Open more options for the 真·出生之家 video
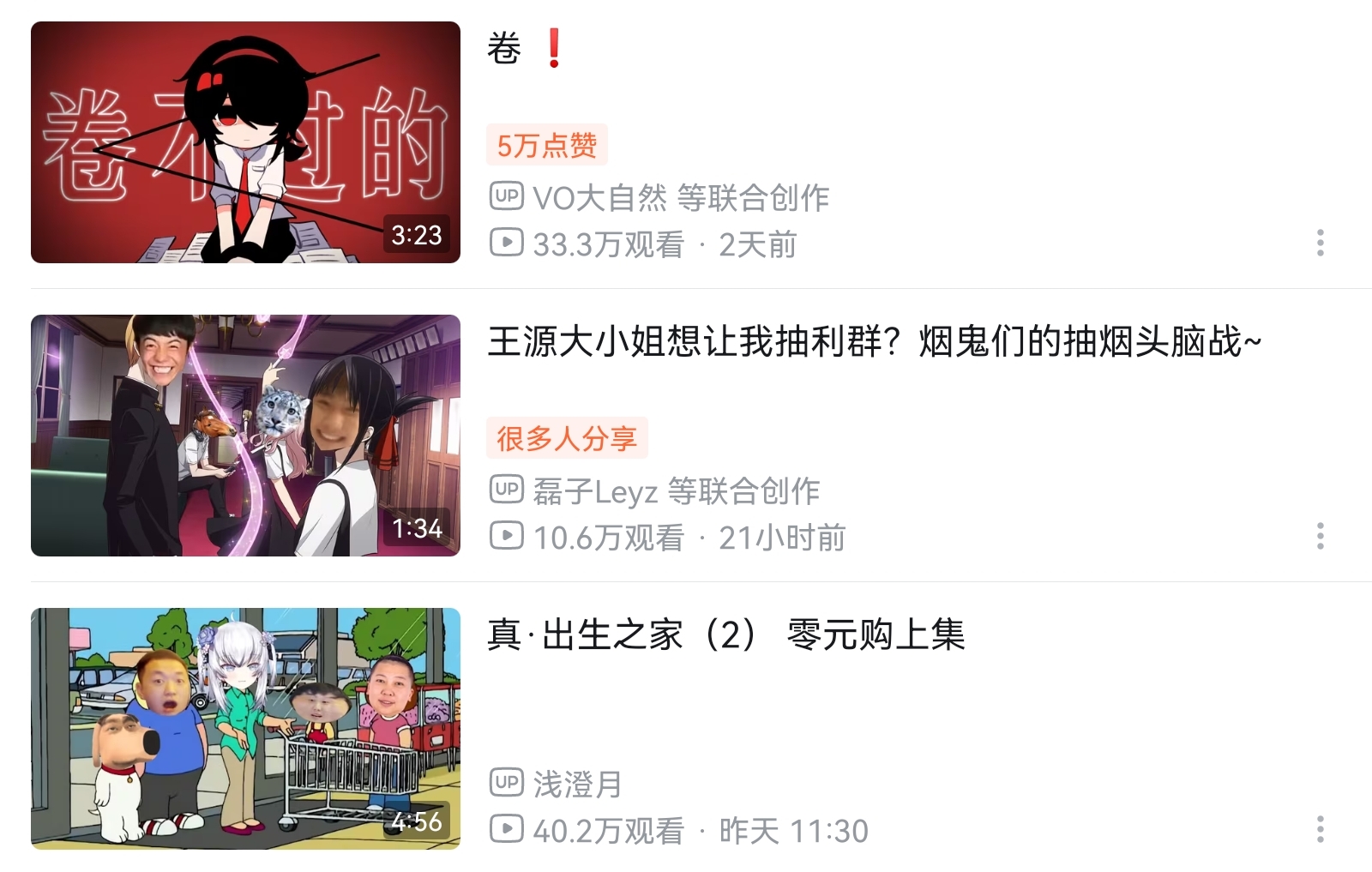Image resolution: width=1372 pixels, height=872 pixels. coord(1320,829)
